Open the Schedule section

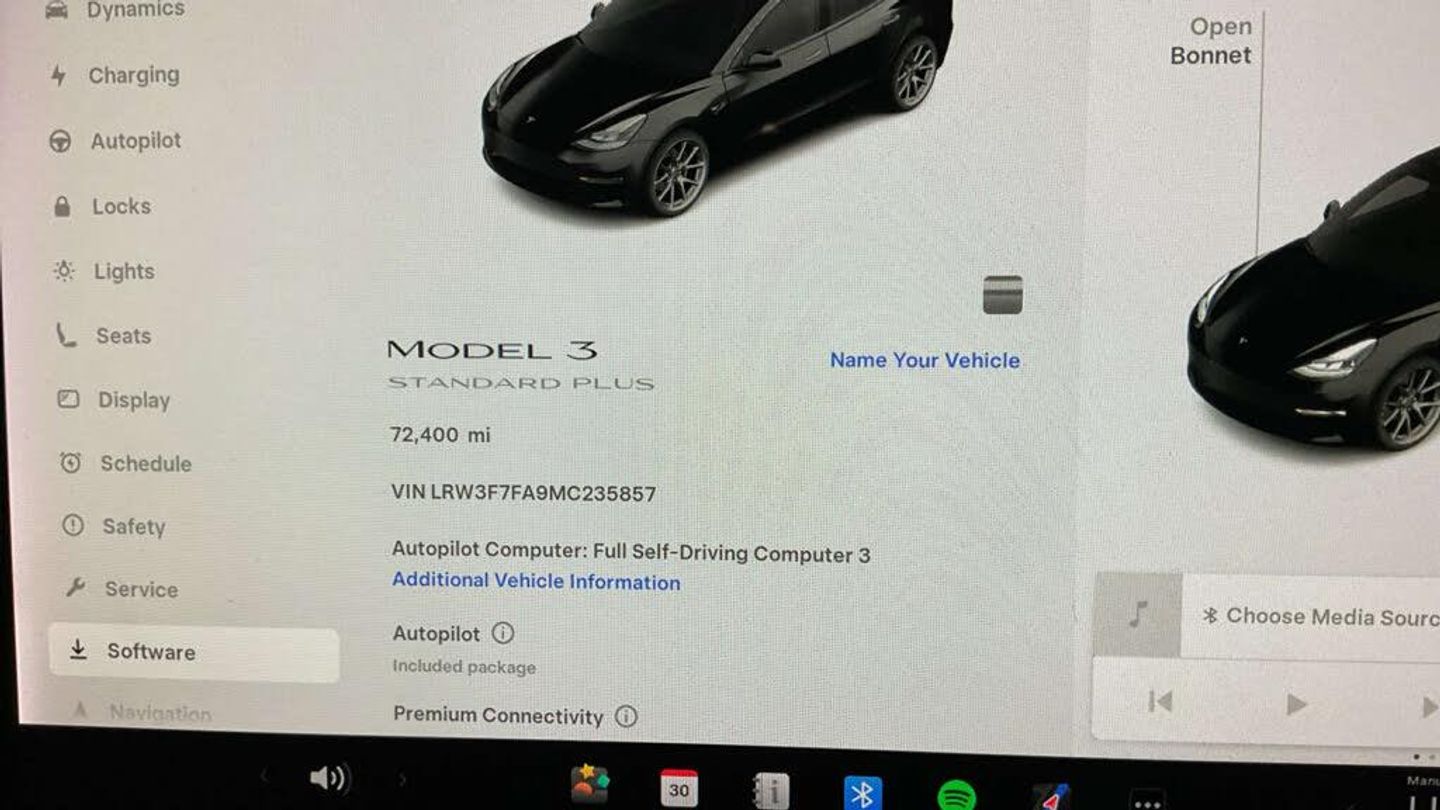click(x=144, y=464)
